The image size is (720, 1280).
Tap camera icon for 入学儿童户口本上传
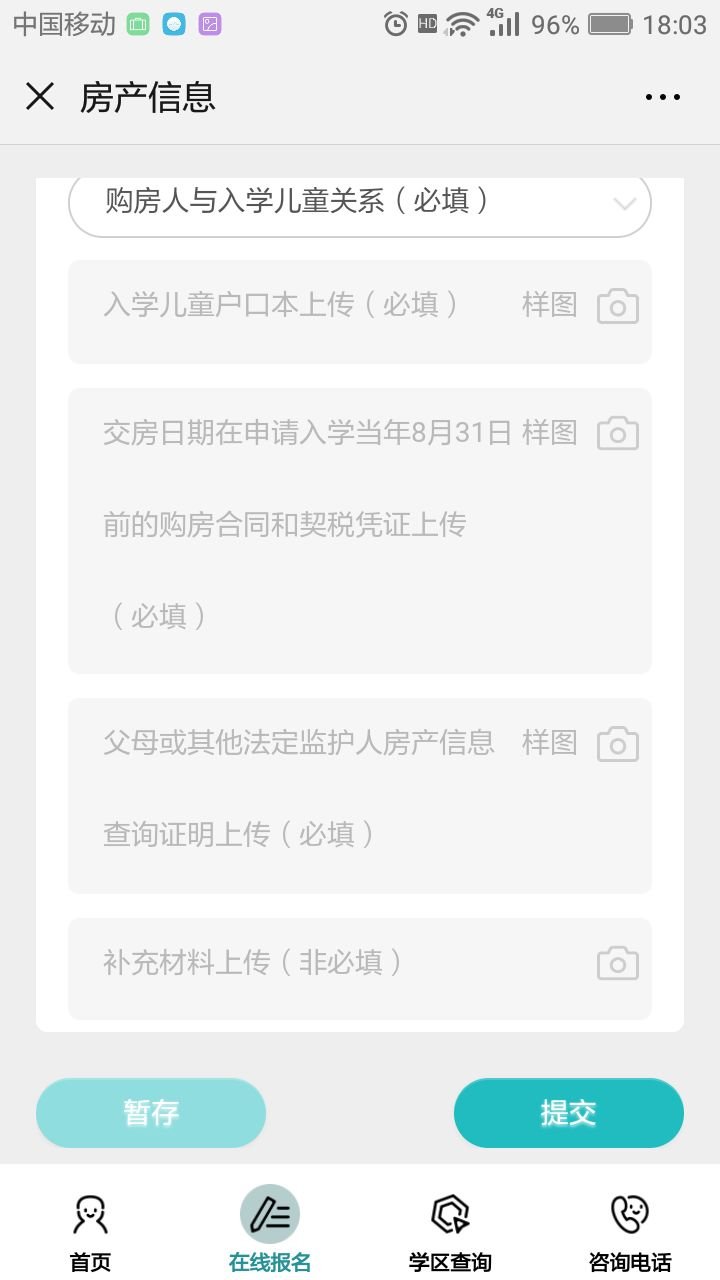click(617, 306)
